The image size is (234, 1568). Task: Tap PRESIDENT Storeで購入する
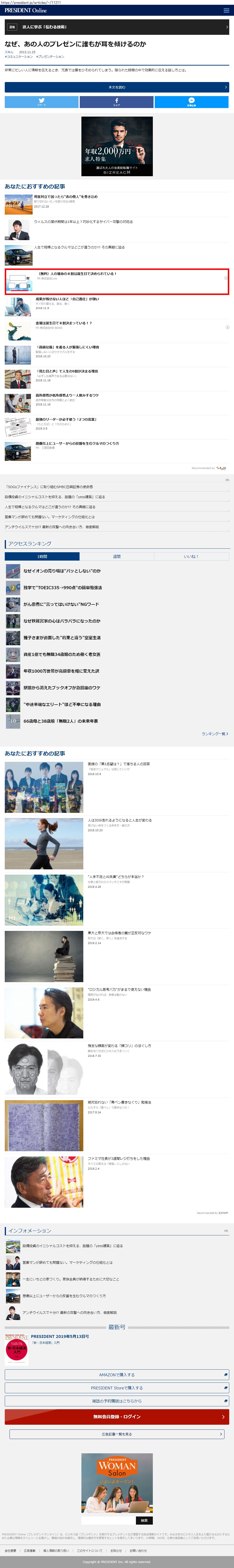pos(117,1388)
